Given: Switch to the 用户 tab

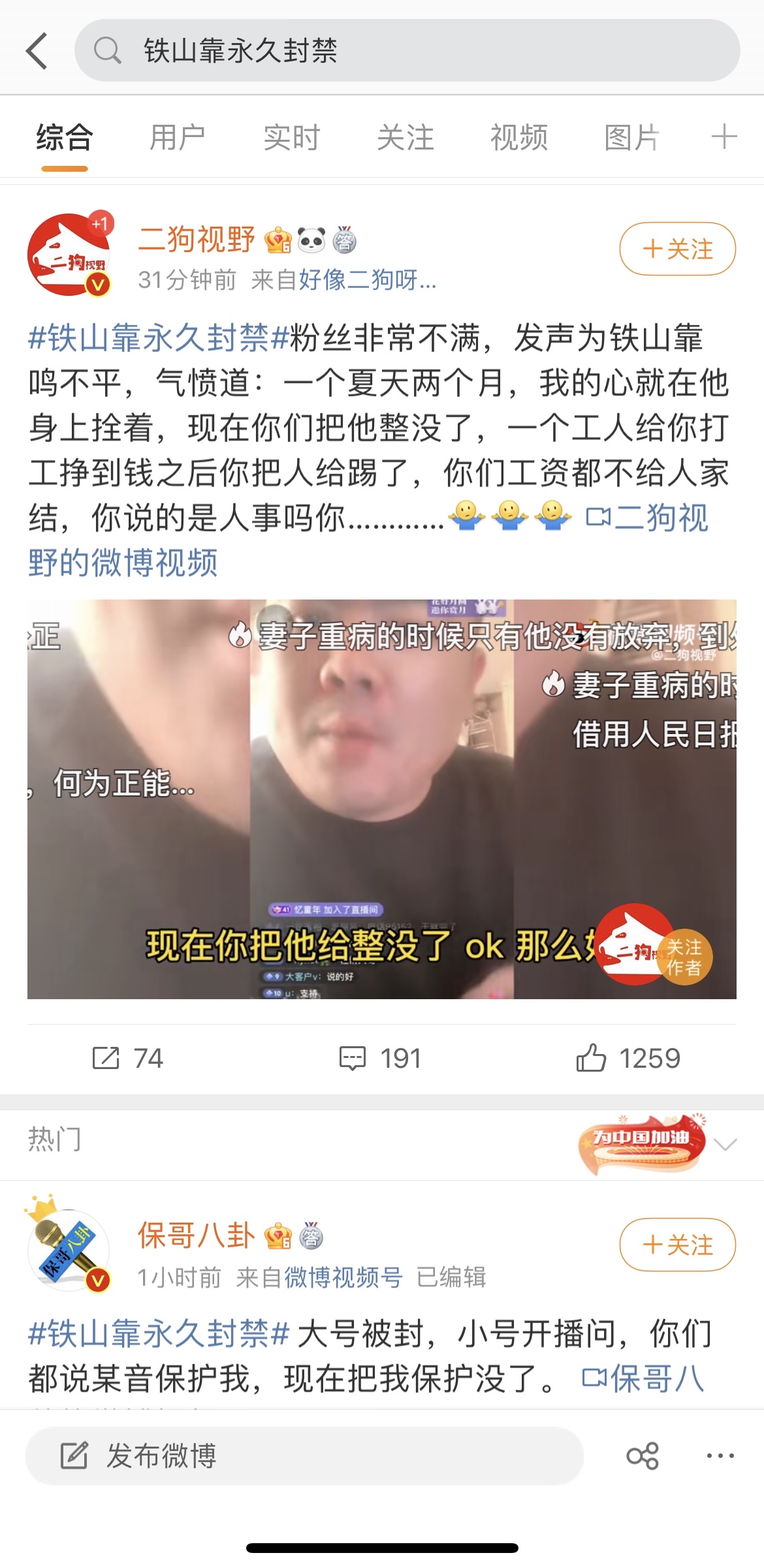Looking at the screenshot, I should tap(177, 138).
